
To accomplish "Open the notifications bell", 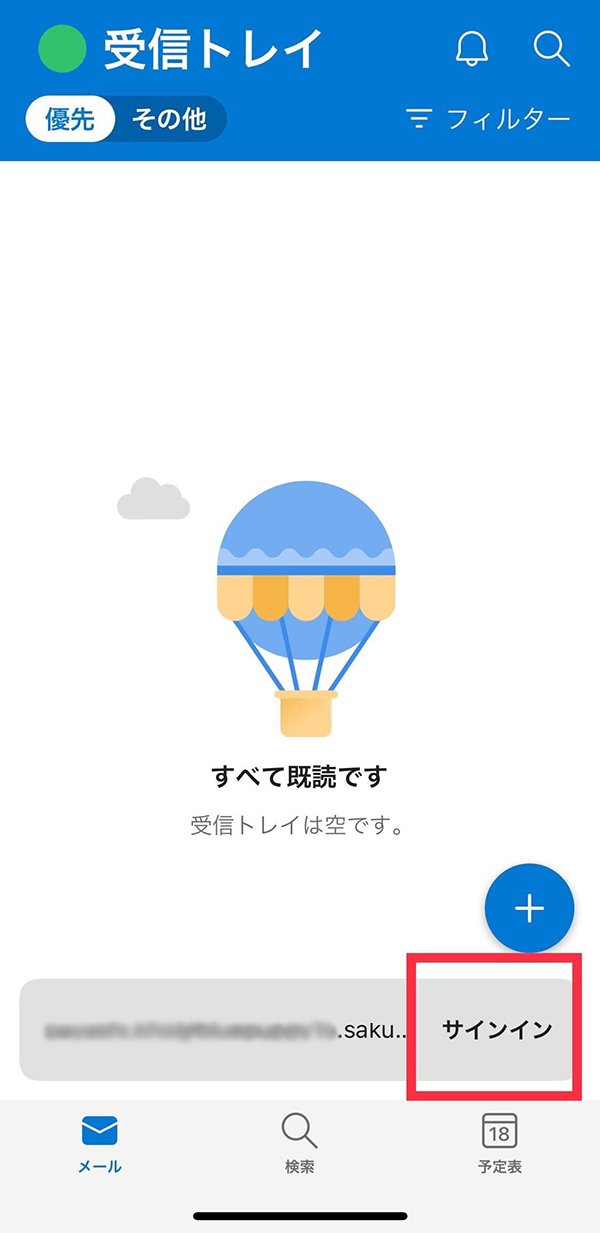I will point(473,48).
